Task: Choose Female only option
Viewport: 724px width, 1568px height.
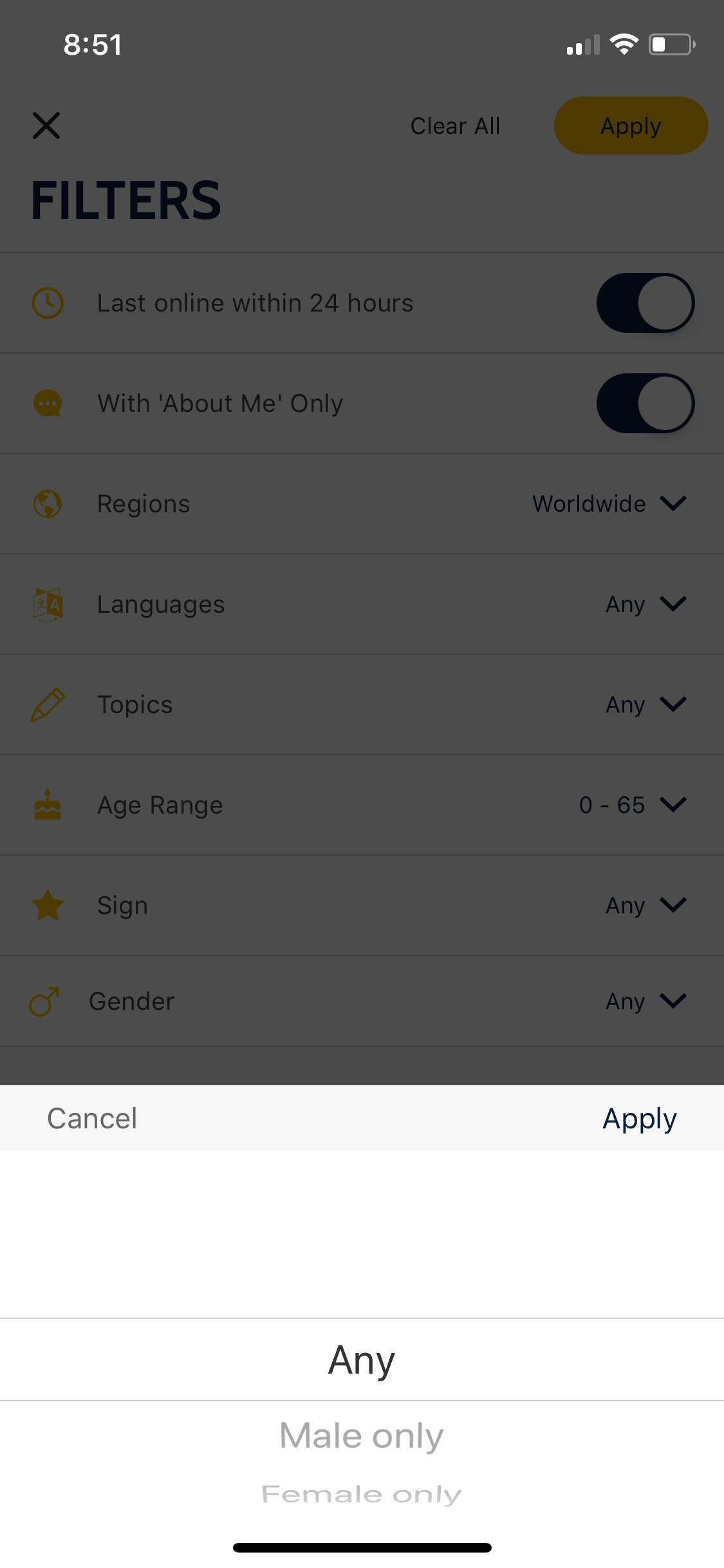Action: 362,1494
